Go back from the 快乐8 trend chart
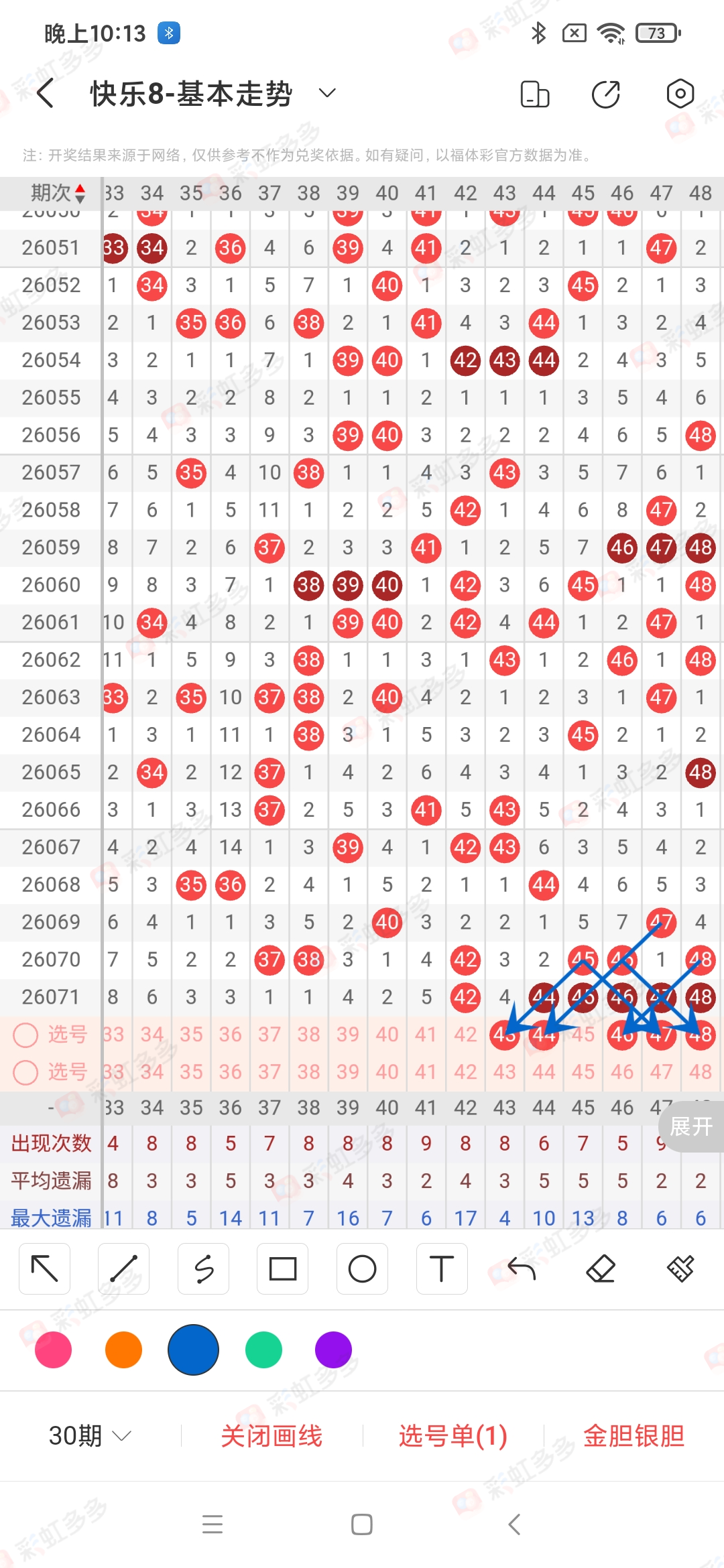 46,93
